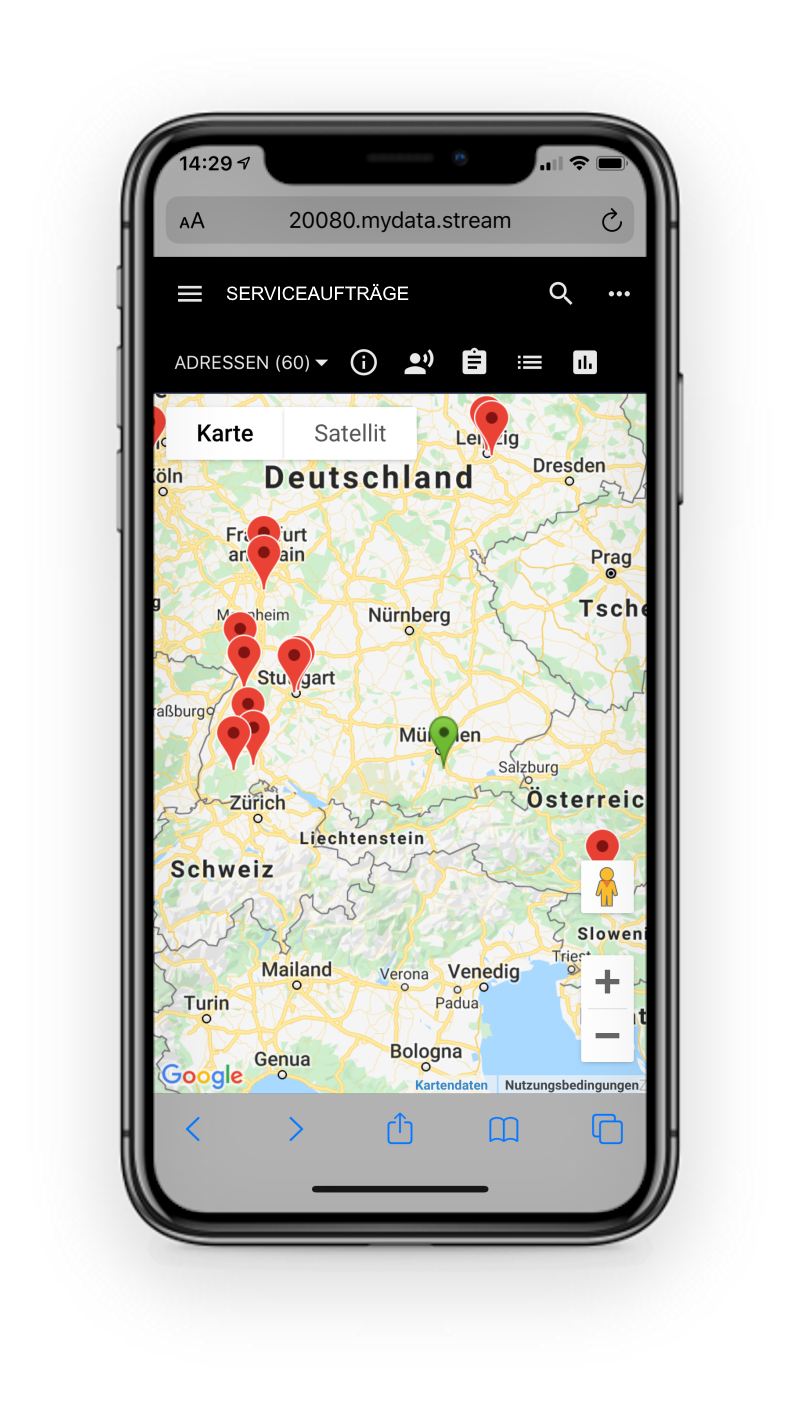The height and width of the screenshot is (1410, 800).
Task: Select the Karte map type
Action: 225,433
